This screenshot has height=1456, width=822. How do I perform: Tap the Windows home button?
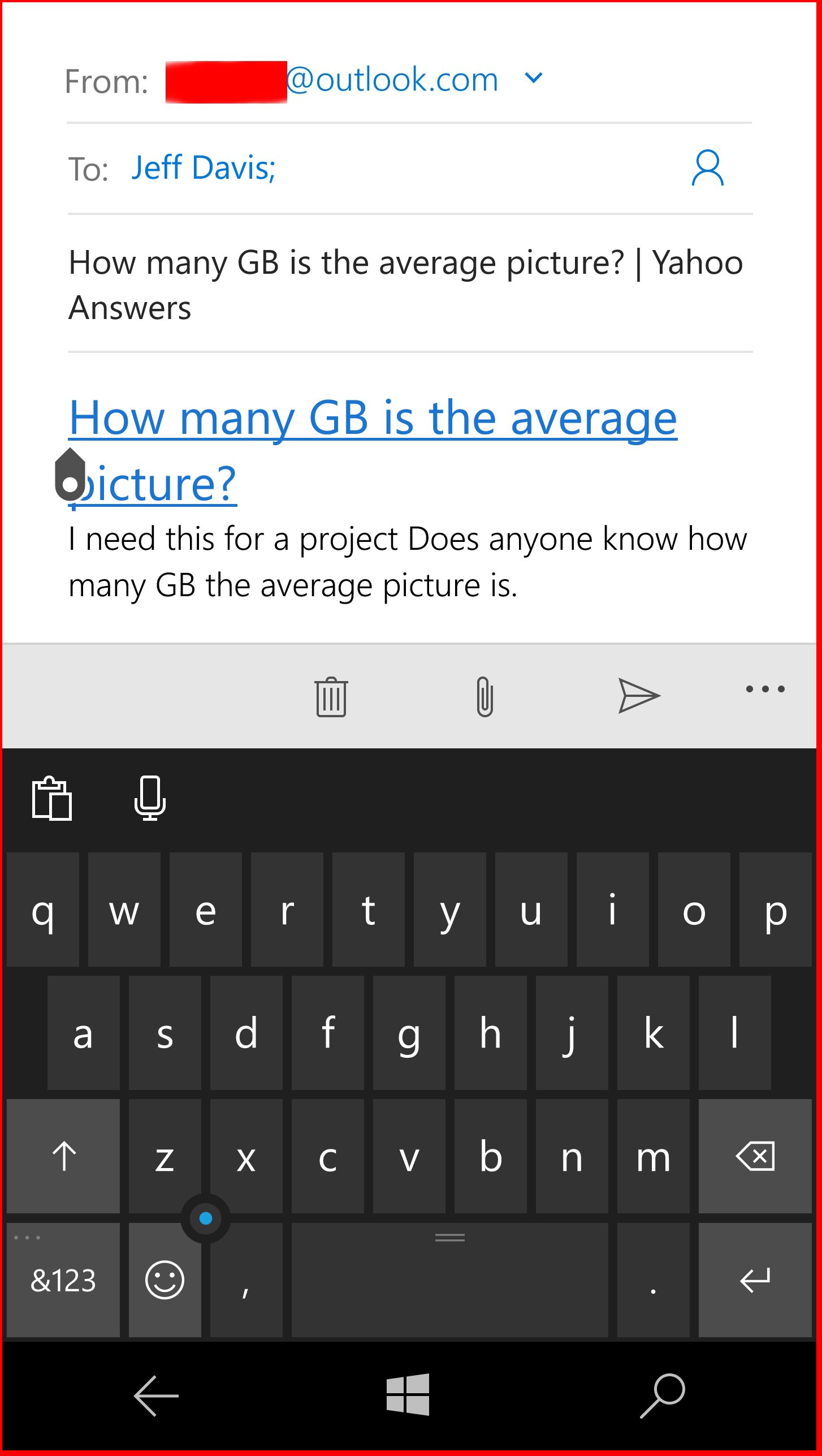[408, 1394]
